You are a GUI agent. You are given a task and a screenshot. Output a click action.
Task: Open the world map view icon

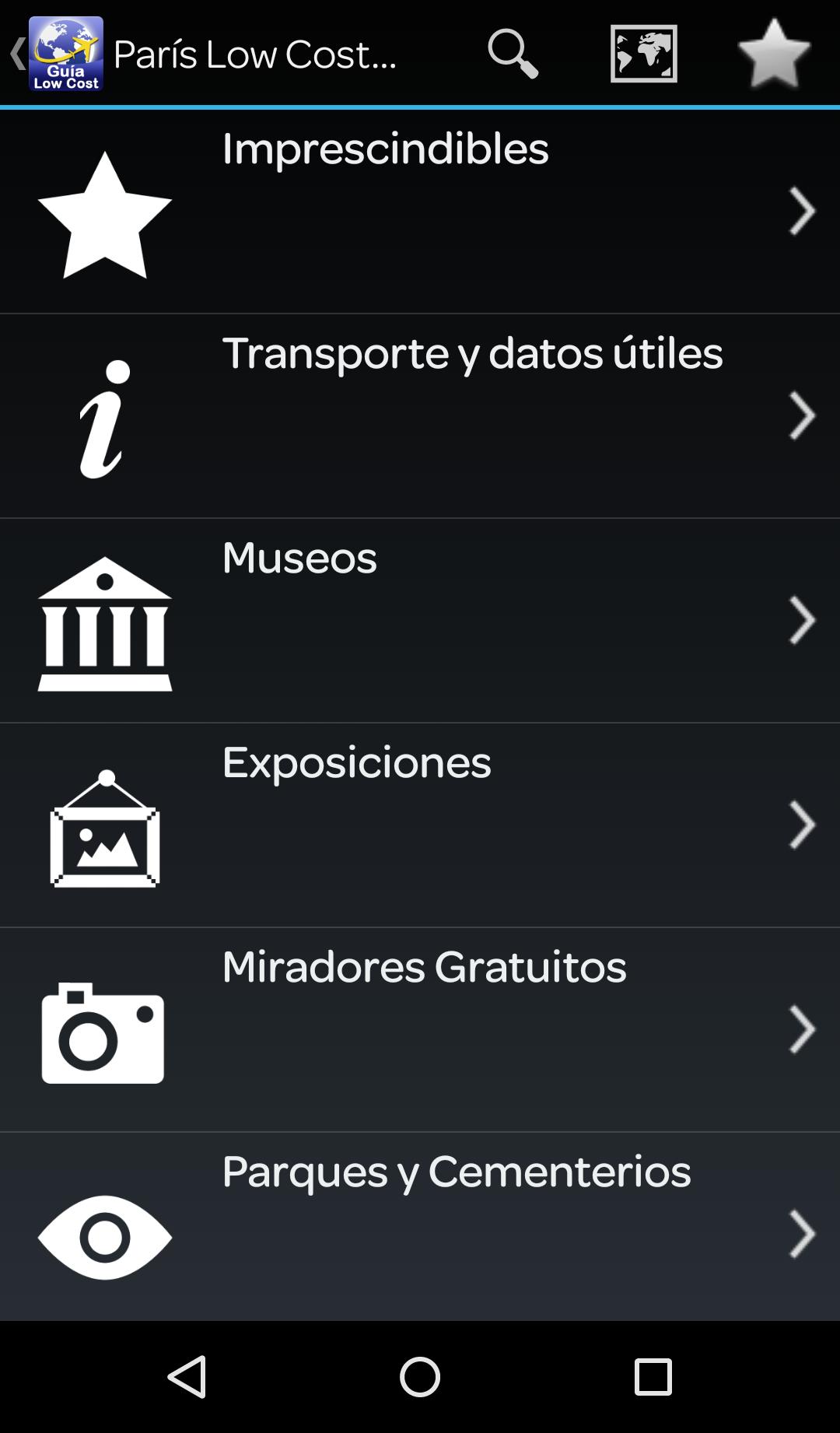[x=643, y=53]
